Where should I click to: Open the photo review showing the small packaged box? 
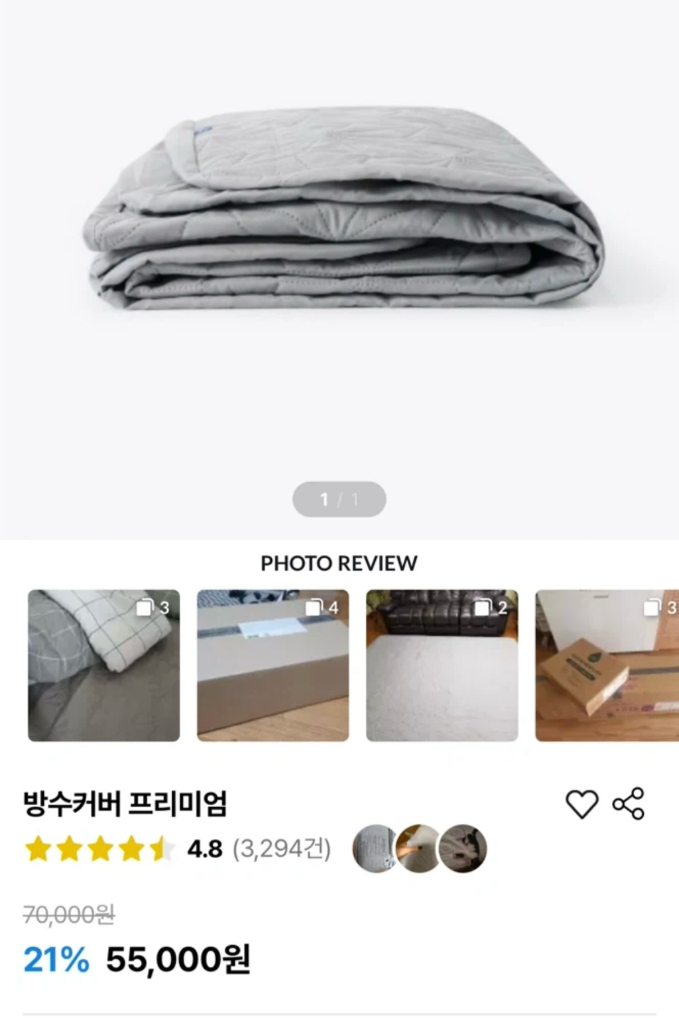[x=607, y=665]
